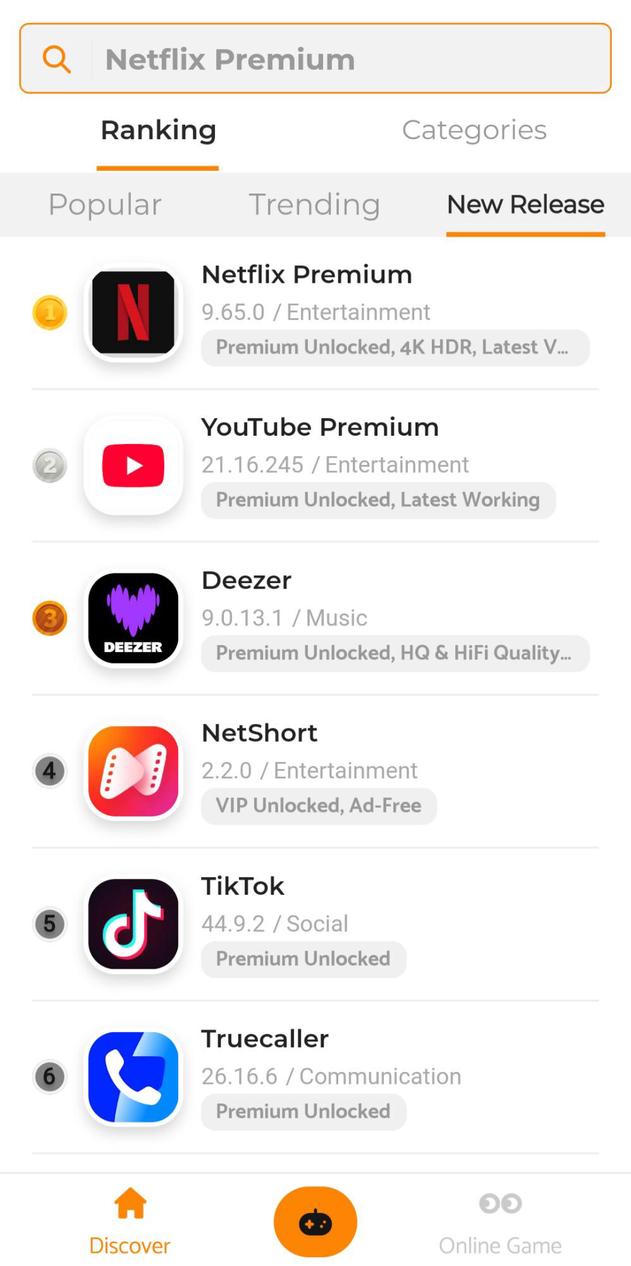Viewport: 631px width, 1266px height.
Task: Go to the Discover tab
Action: coord(130,1221)
